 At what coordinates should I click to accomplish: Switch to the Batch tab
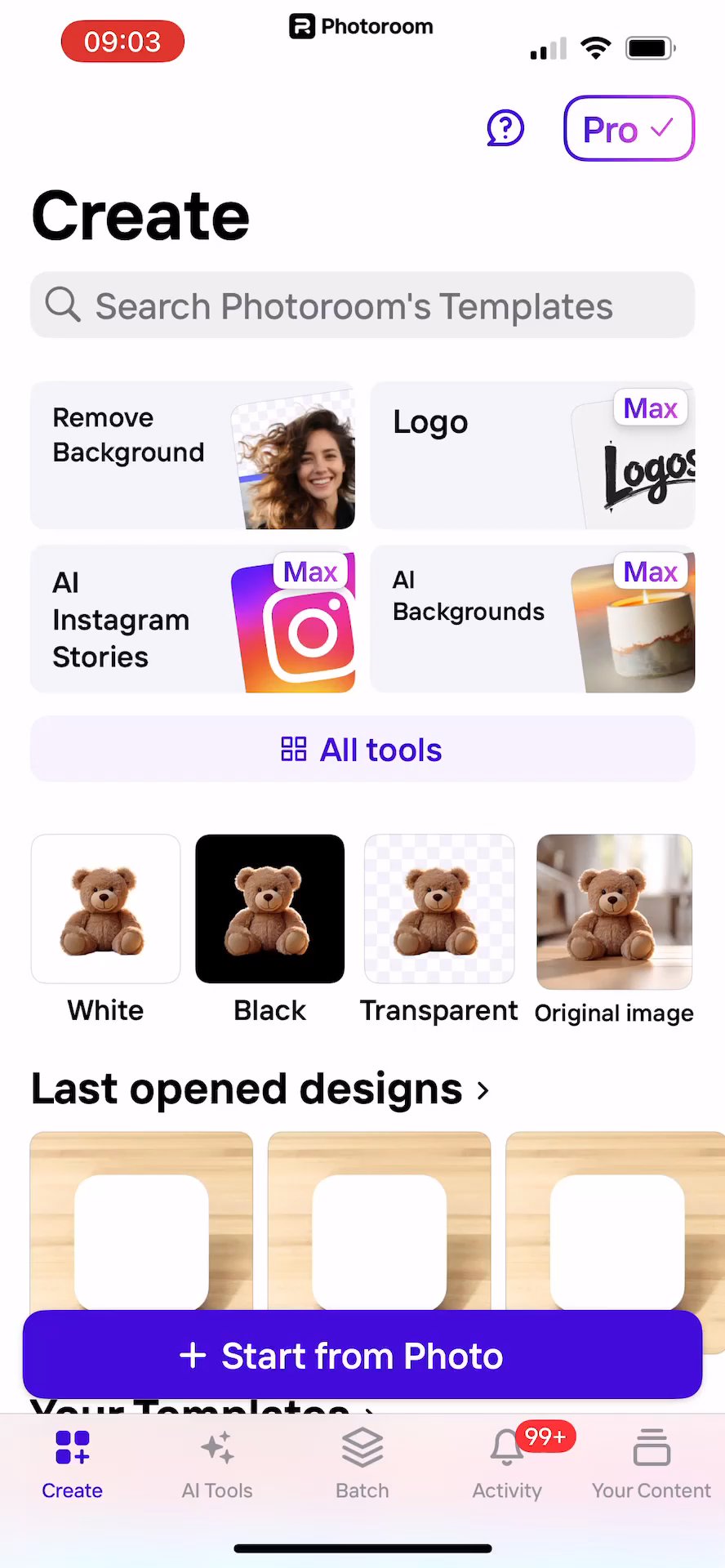[362, 1465]
